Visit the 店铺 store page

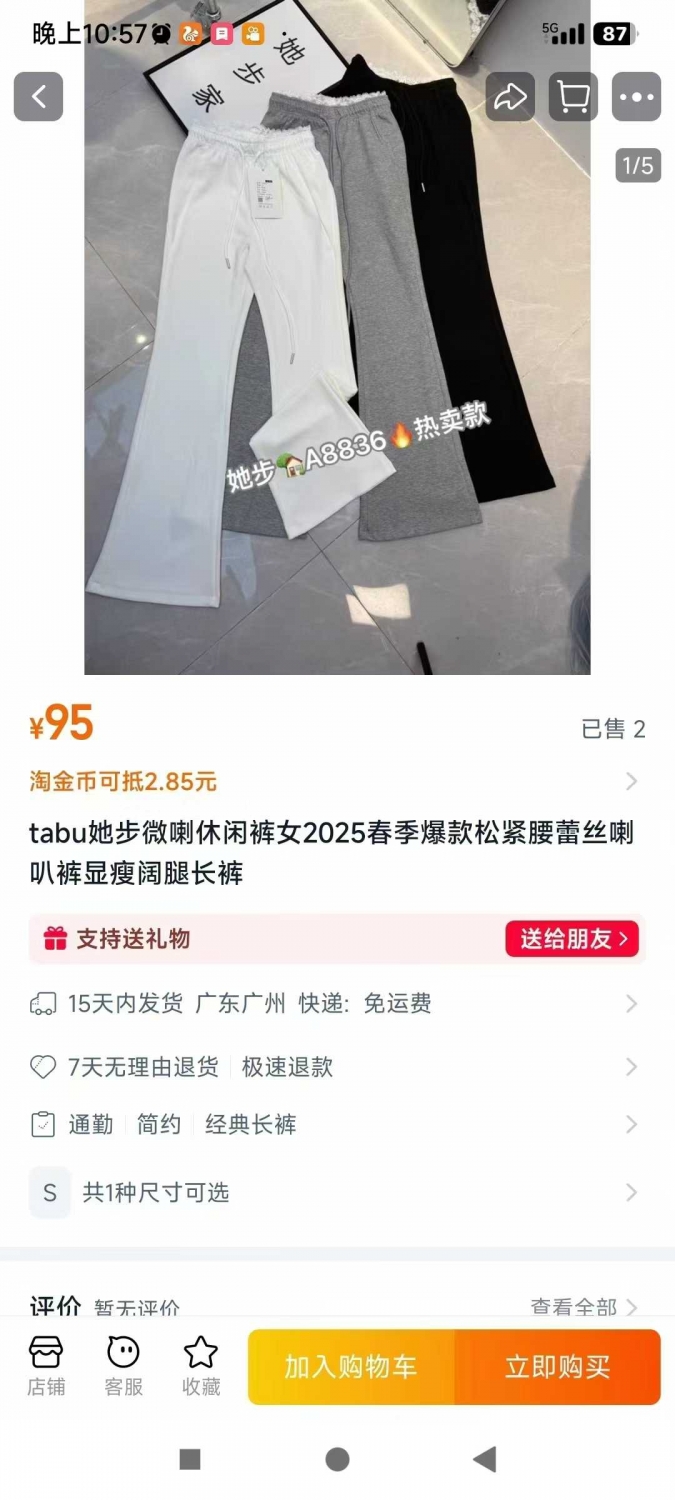46,1365
